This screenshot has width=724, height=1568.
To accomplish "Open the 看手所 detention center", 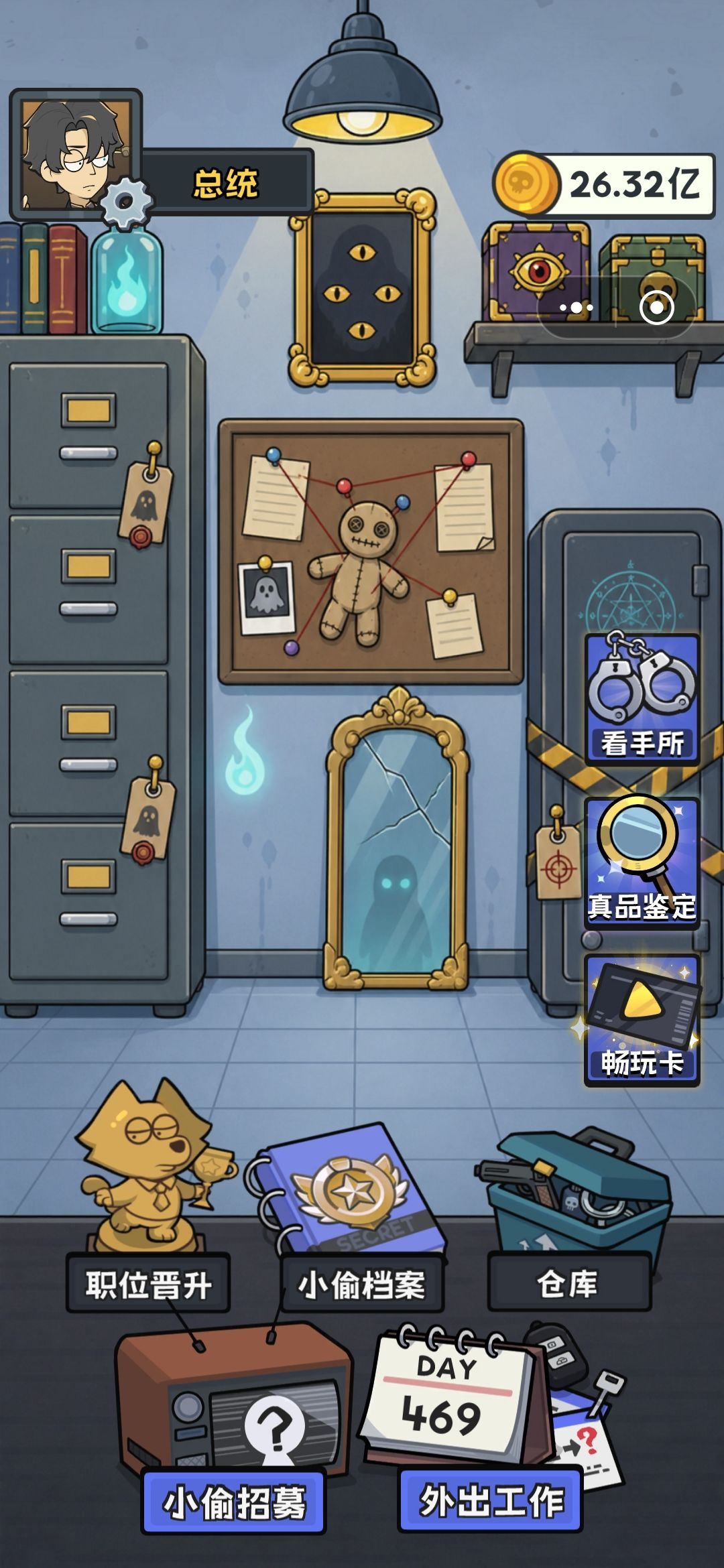I will coord(642,698).
